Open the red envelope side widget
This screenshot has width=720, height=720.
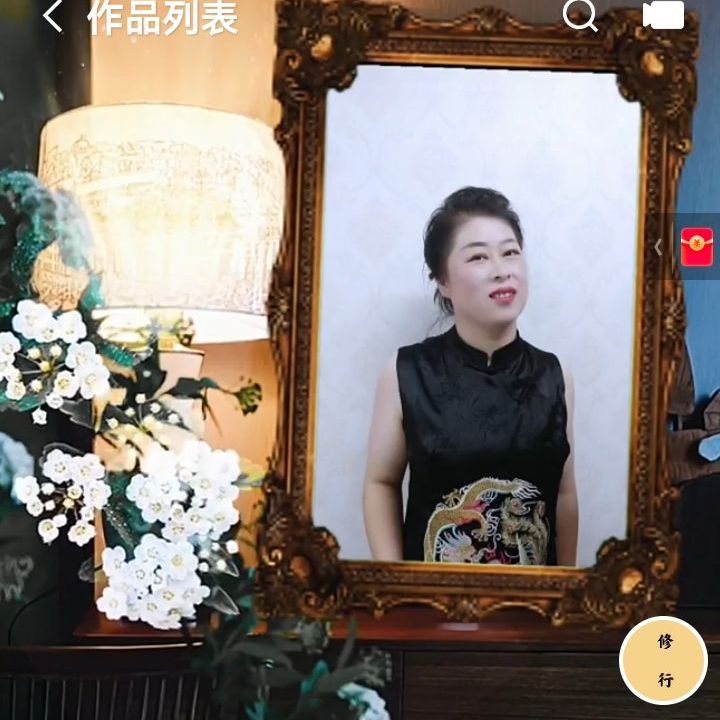(x=696, y=246)
